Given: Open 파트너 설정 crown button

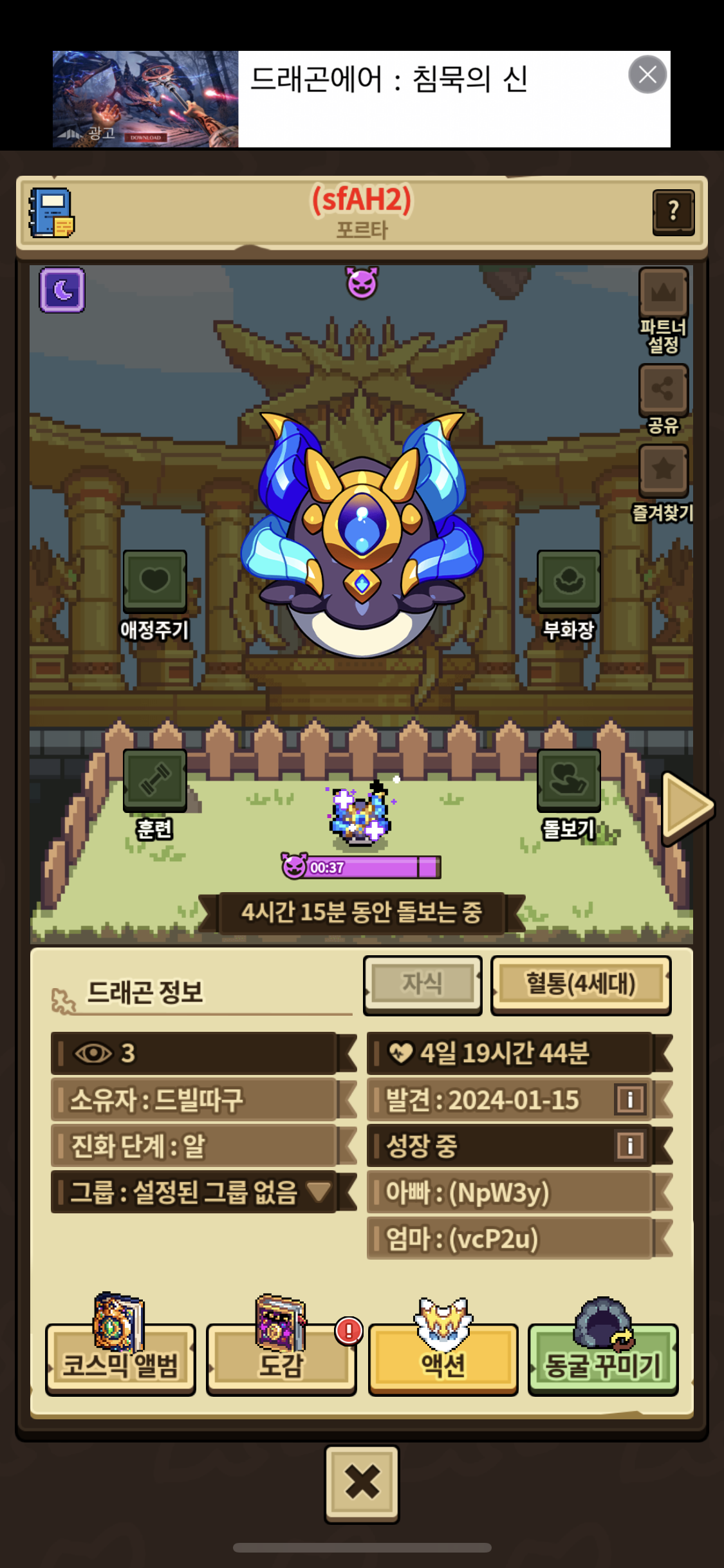Looking at the screenshot, I should (x=664, y=294).
